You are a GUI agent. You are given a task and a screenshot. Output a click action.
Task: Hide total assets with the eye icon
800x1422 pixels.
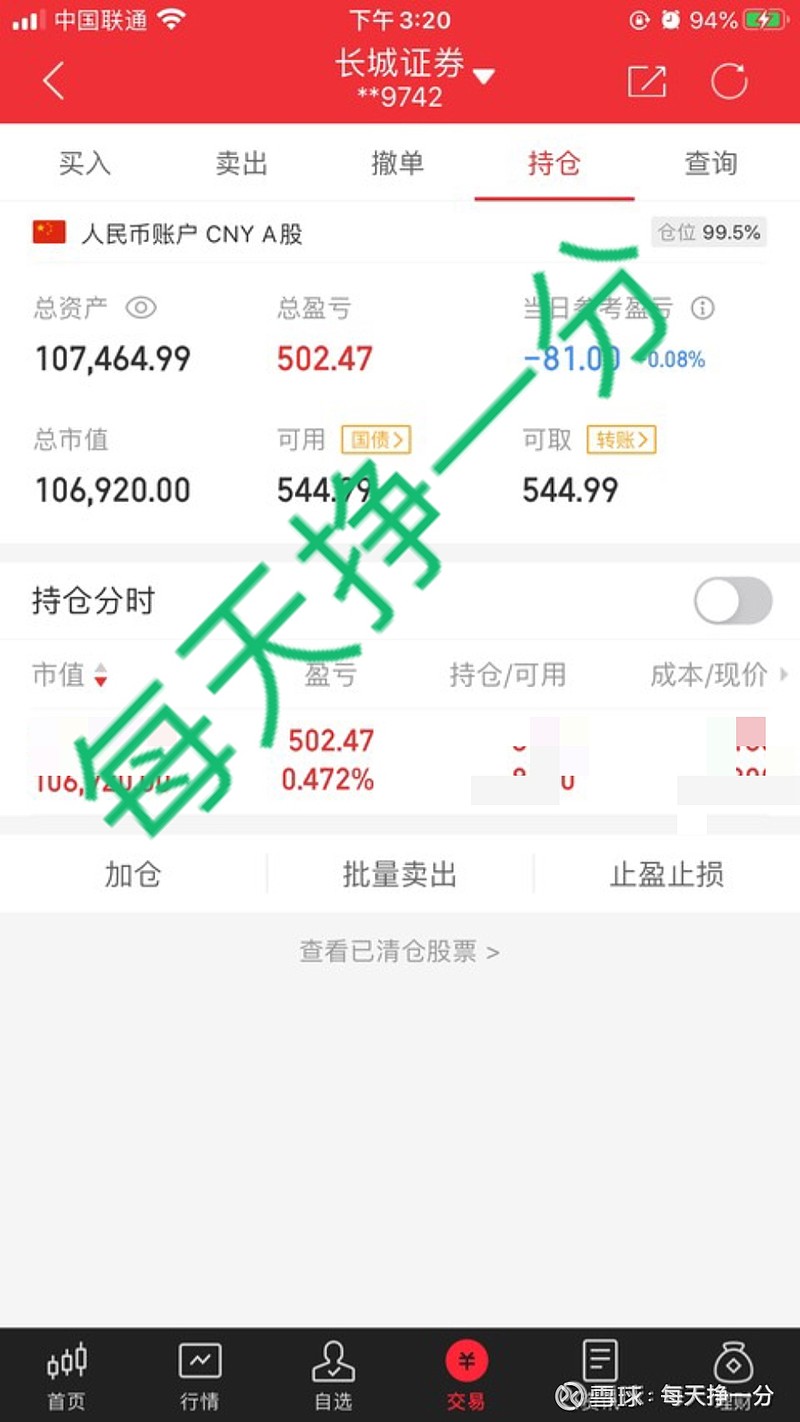point(141,308)
